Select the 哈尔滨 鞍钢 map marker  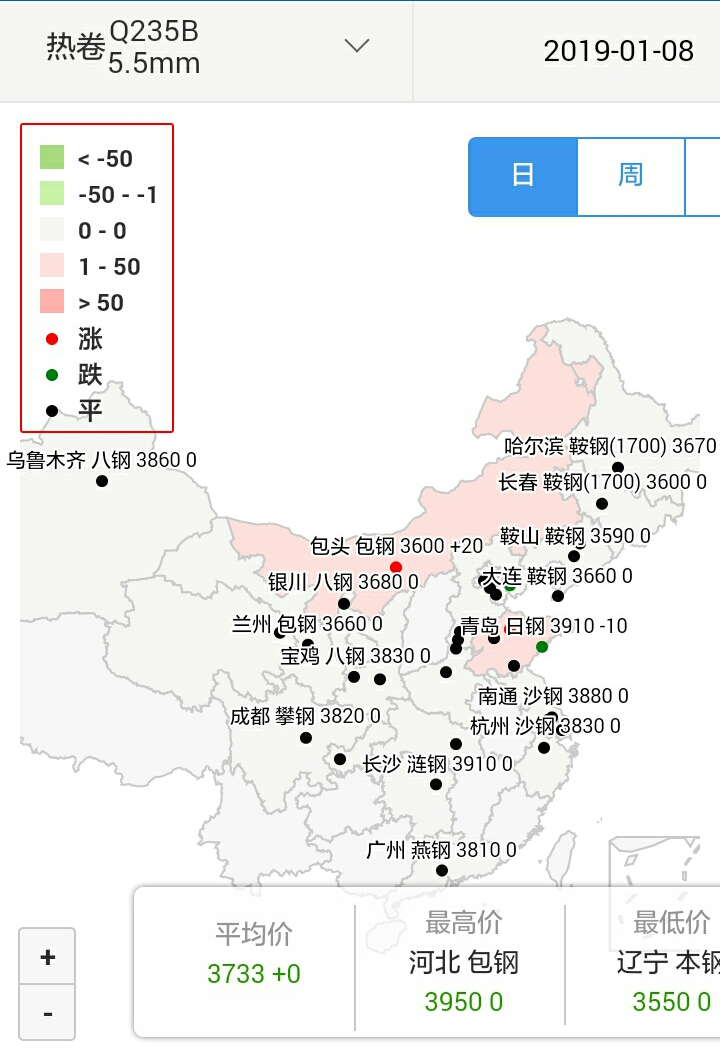(618, 467)
